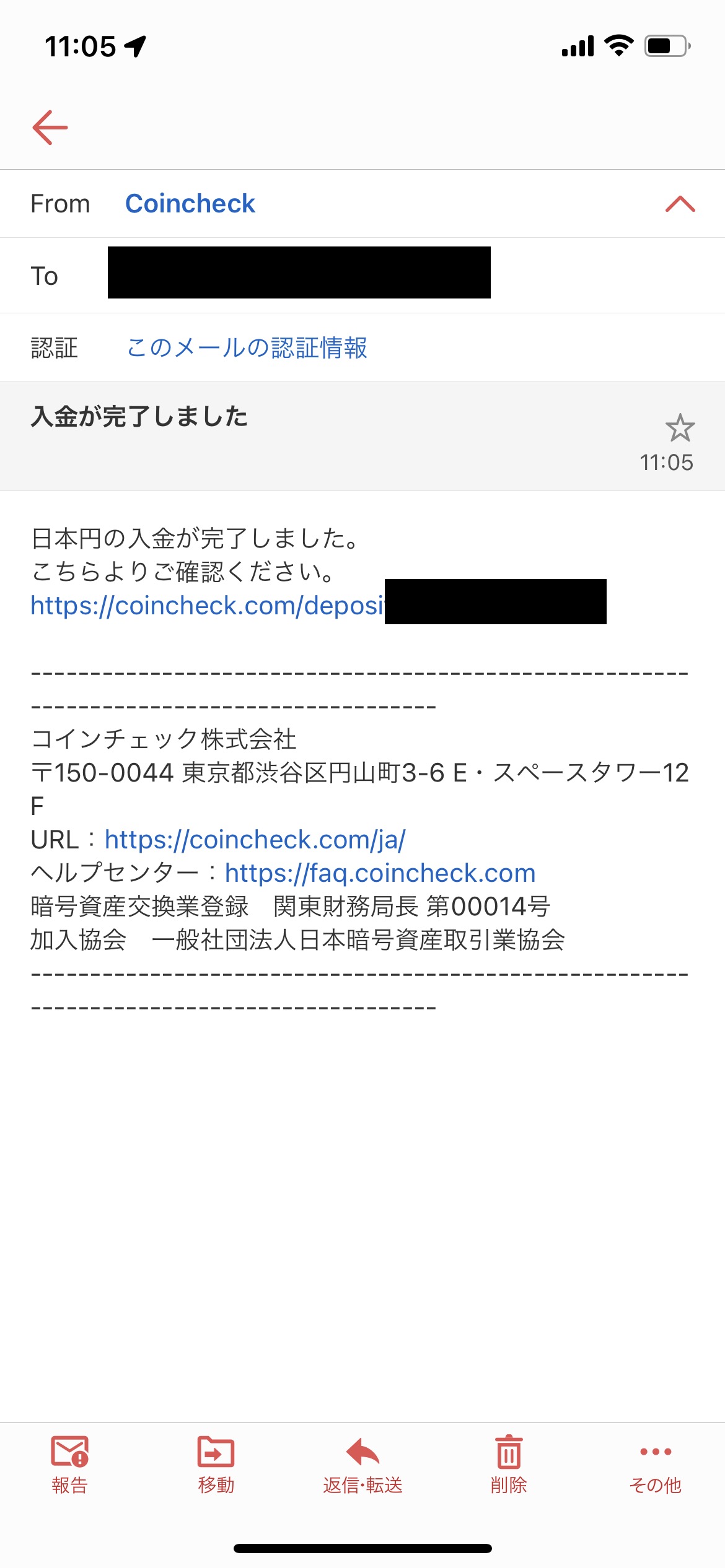The image size is (725, 1568).
Task: Open the https://coincheck.com/ja/ link
Action: [255, 839]
